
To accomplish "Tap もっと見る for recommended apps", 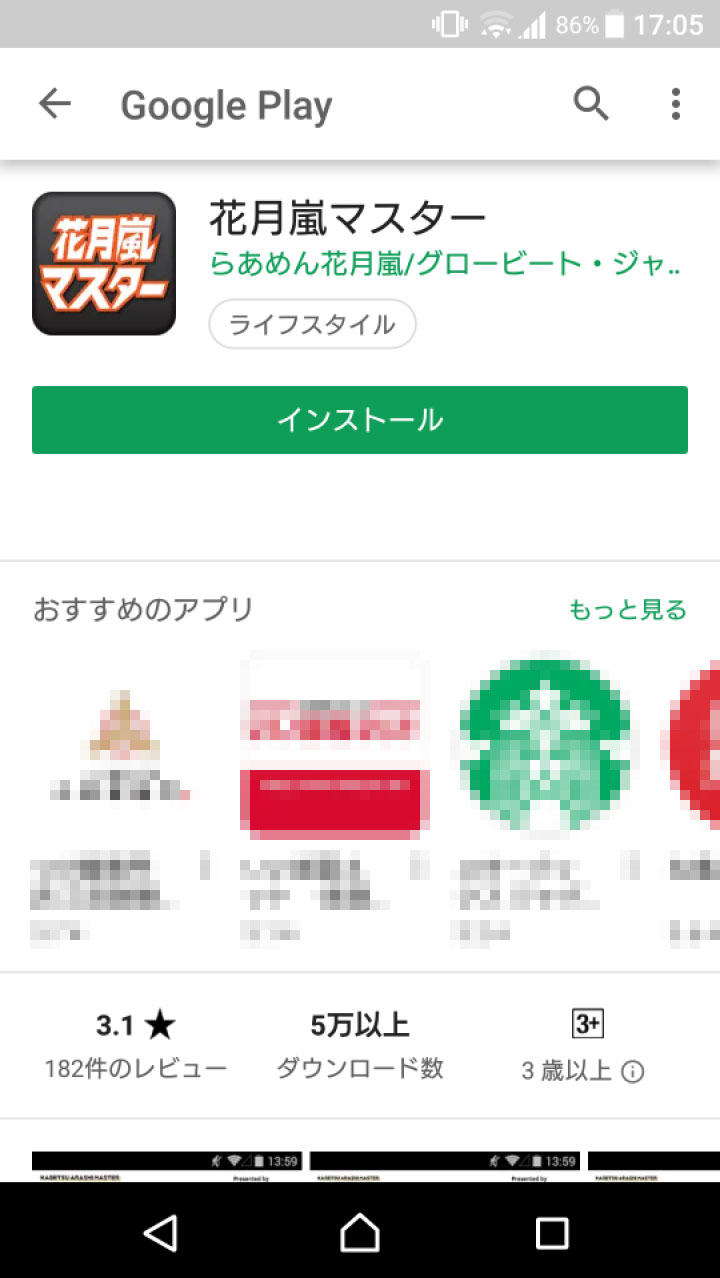I will (x=628, y=610).
